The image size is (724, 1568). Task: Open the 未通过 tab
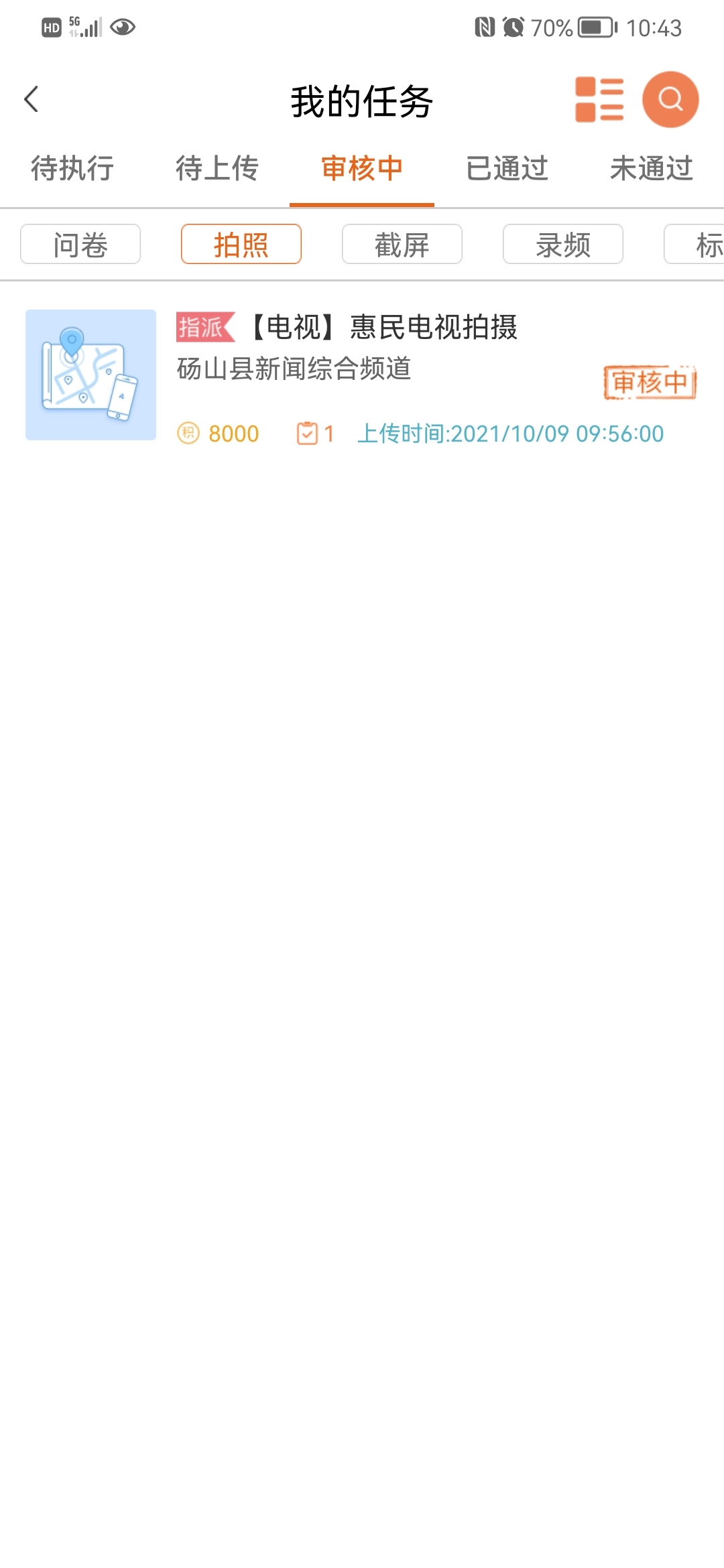point(652,168)
